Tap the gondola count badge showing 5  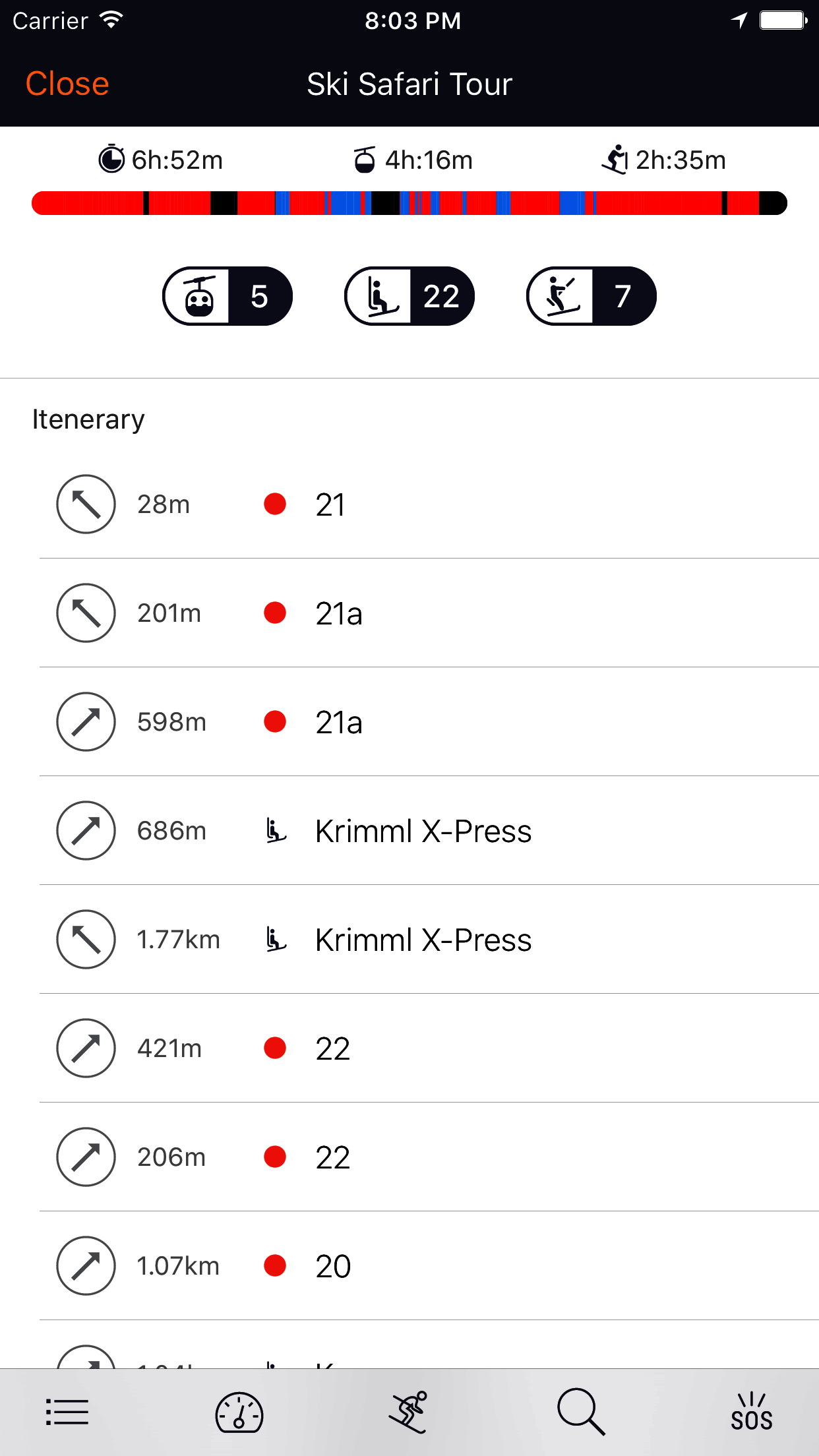click(228, 296)
